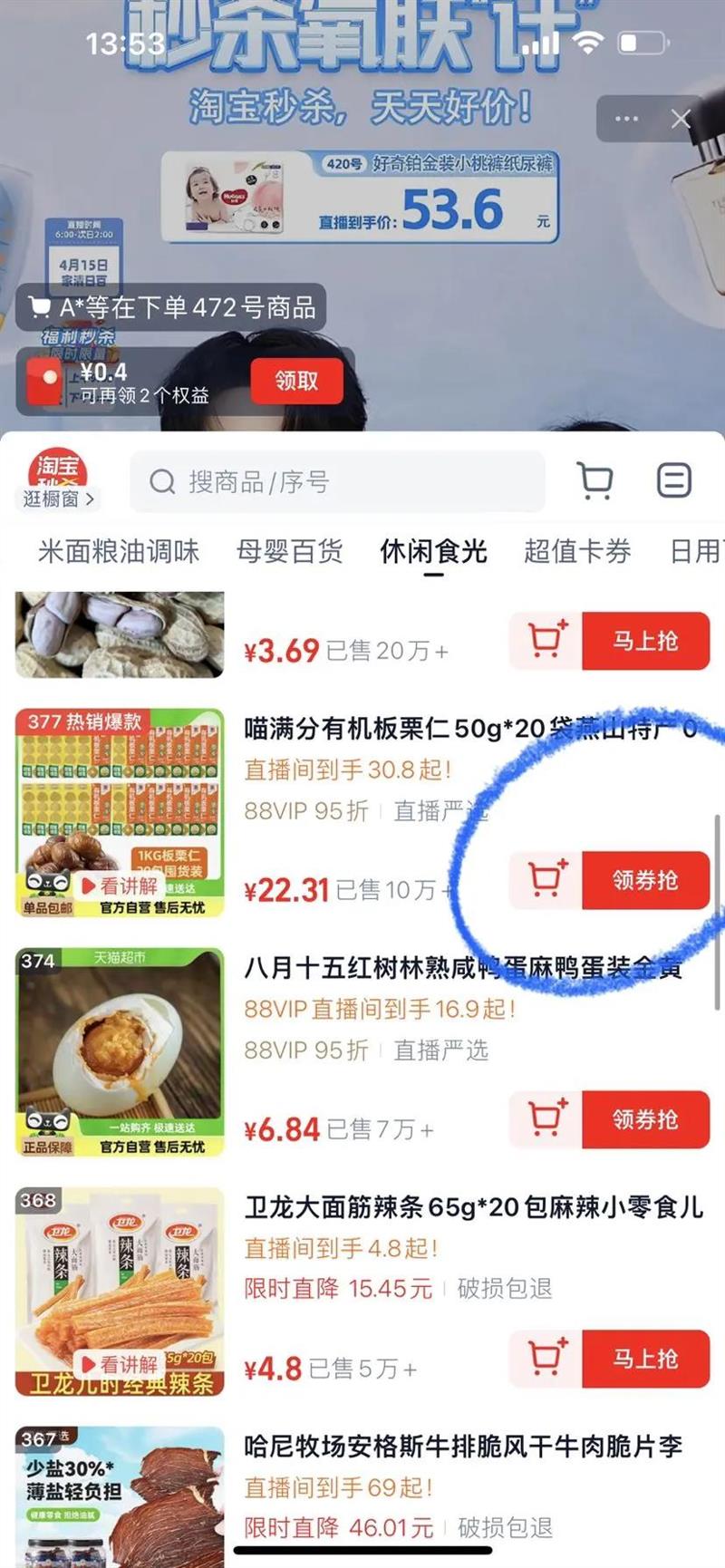Screen dimensions: 725x1568
Task: Add 卫龙大面筋辣条 to the cart
Action: point(546,1359)
